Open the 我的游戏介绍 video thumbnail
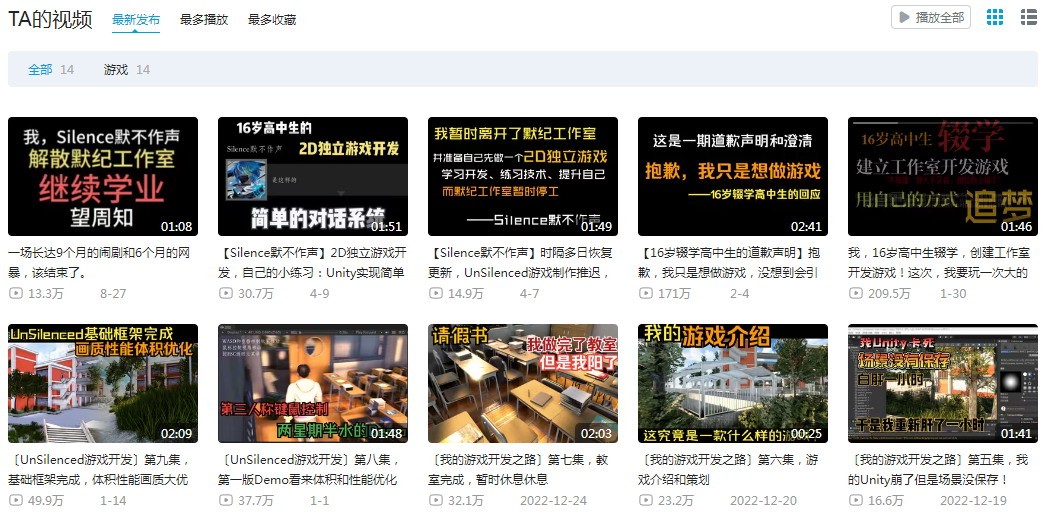Screen dimensions: 1053x515 (733, 383)
